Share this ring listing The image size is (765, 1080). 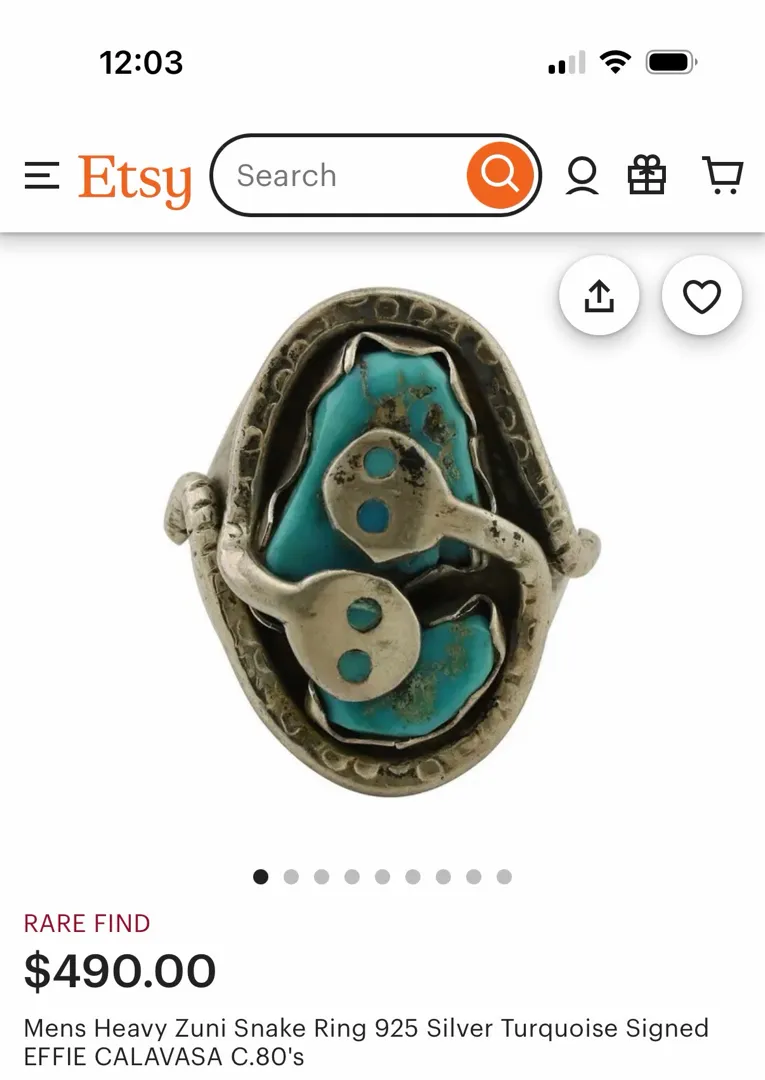pyautogui.click(x=599, y=296)
